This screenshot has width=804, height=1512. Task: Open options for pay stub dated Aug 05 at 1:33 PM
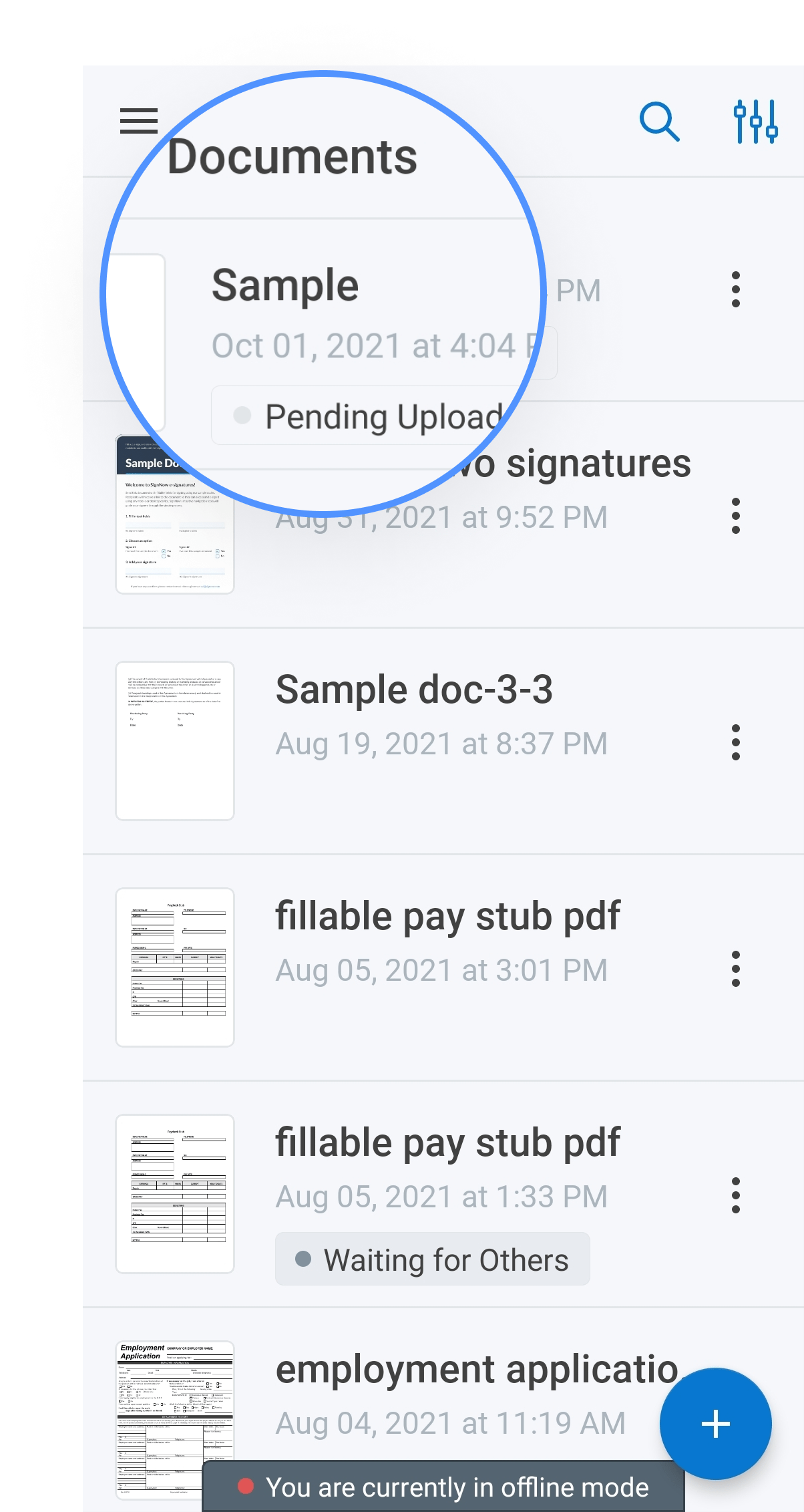735,1195
